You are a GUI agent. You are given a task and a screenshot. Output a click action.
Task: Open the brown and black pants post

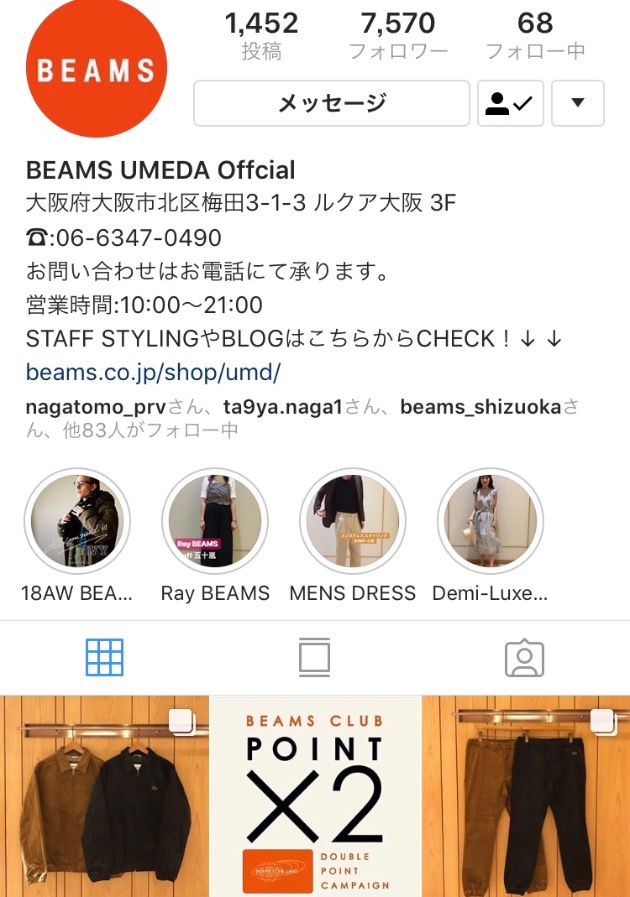pyautogui.click(x=526, y=797)
